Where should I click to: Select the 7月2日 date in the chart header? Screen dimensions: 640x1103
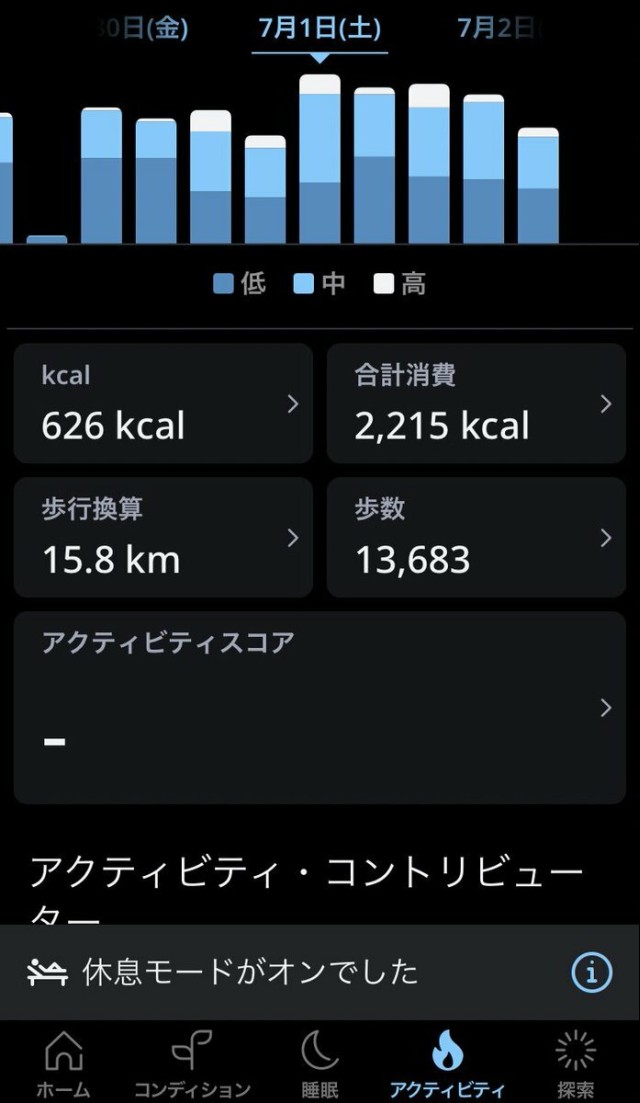pyautogui.click(x=494, y=28)
